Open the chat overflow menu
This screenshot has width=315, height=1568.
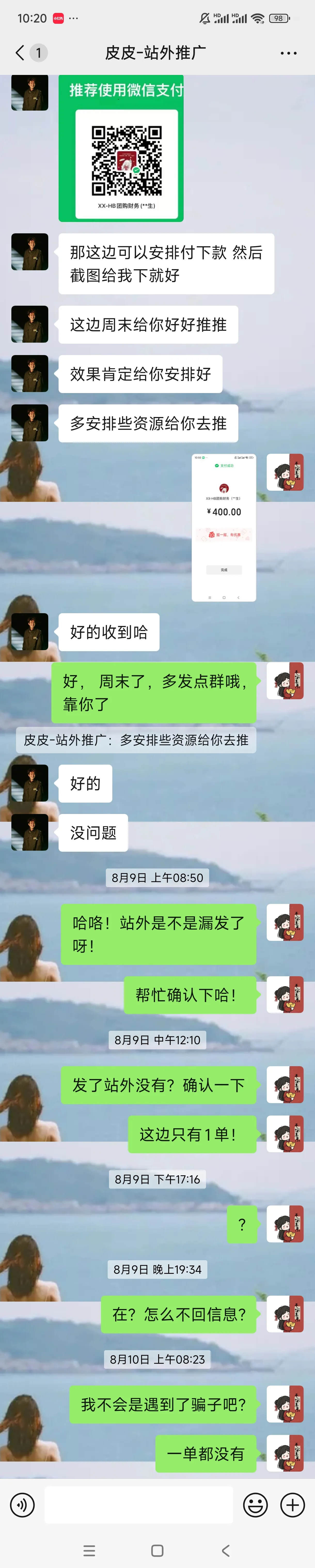point(288,53)
